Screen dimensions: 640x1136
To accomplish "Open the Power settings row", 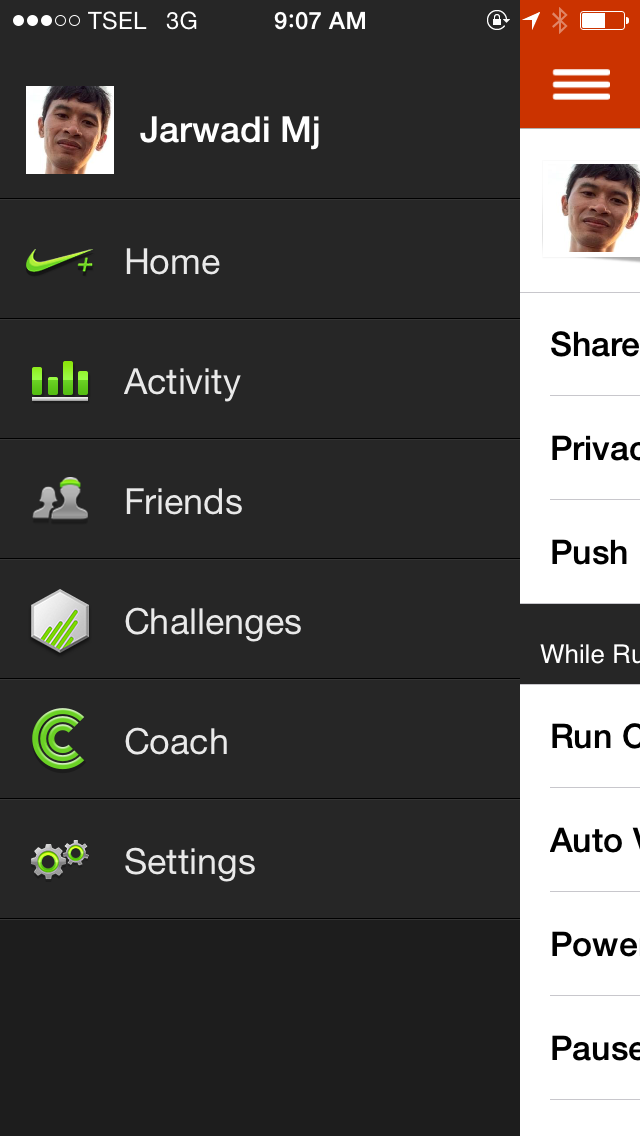I will click(594, 945).
